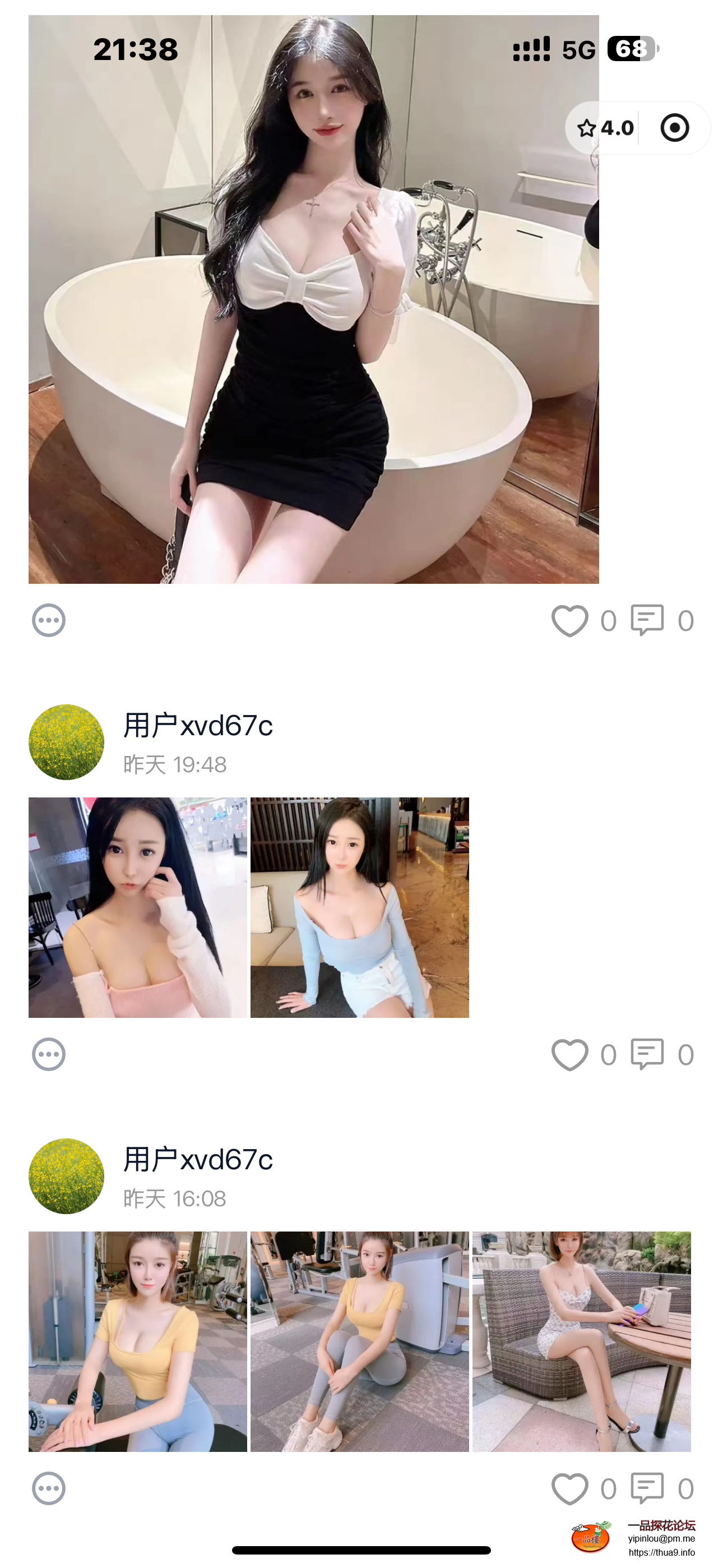
Task: View the pink top photo in 19:48 post
Action: click(x=138, y=907)
